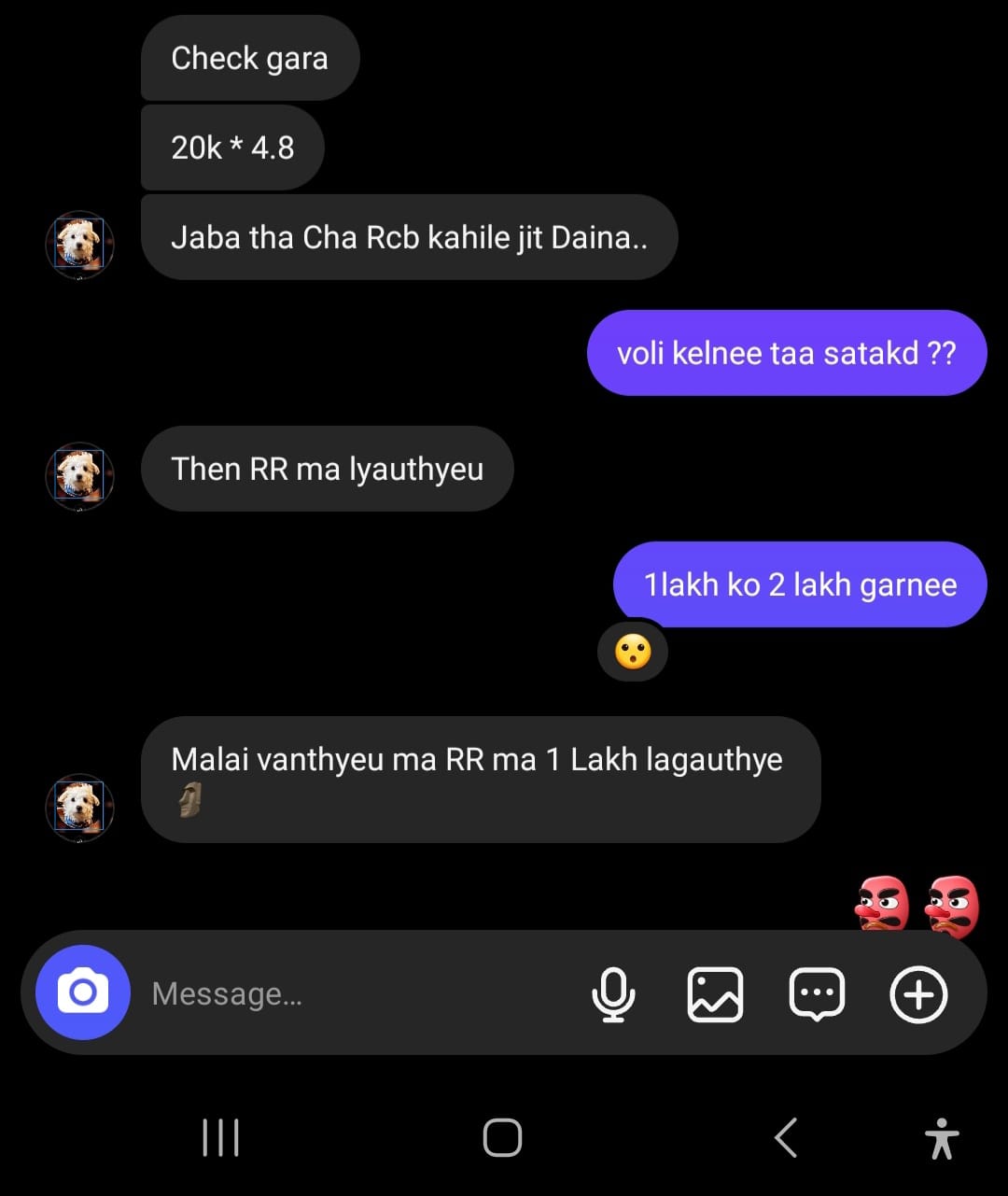Open the recent apps view
1008x1196 pixels.
point(220,1138)
